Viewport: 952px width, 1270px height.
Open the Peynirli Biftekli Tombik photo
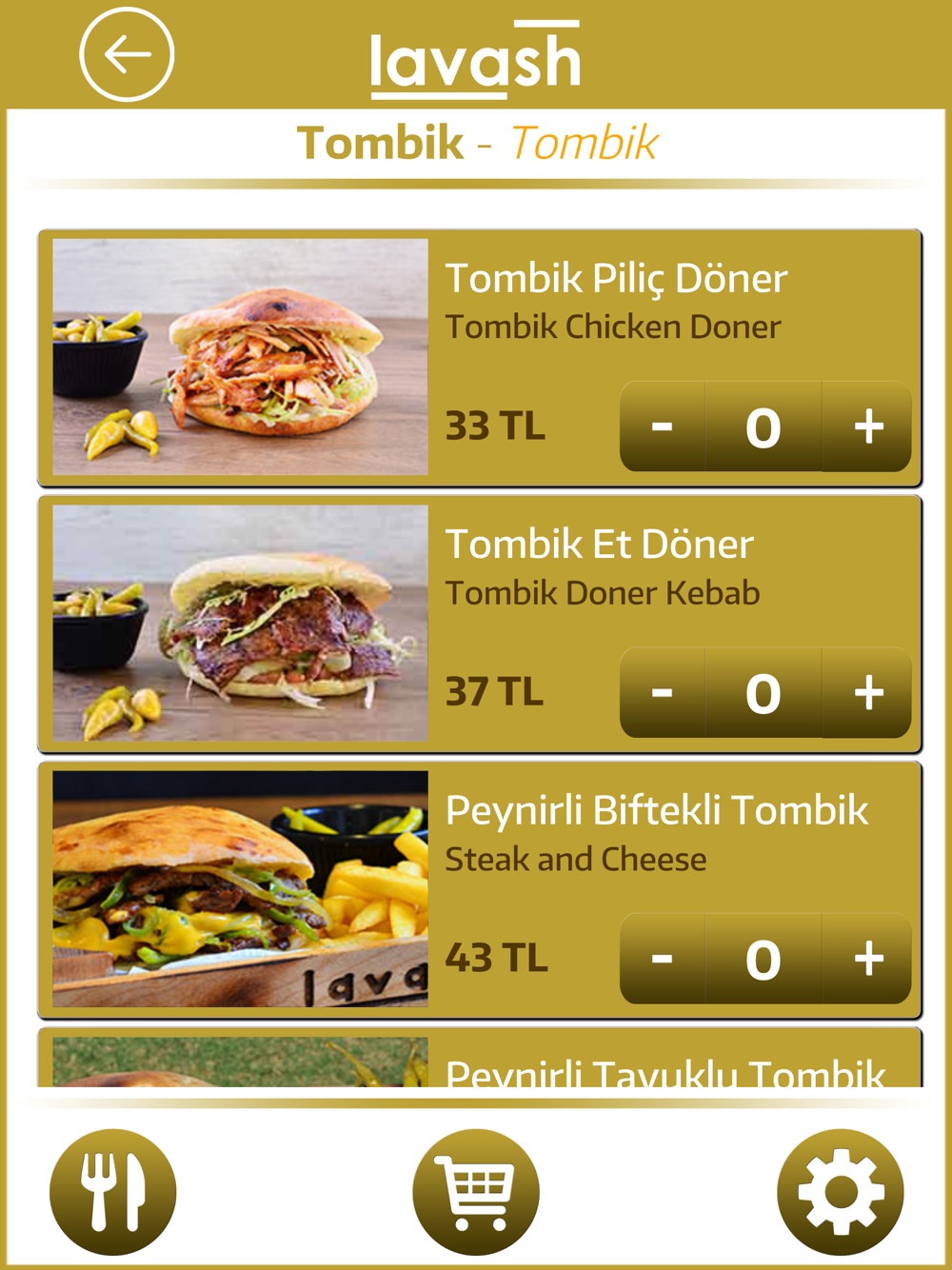pos(241,889)
